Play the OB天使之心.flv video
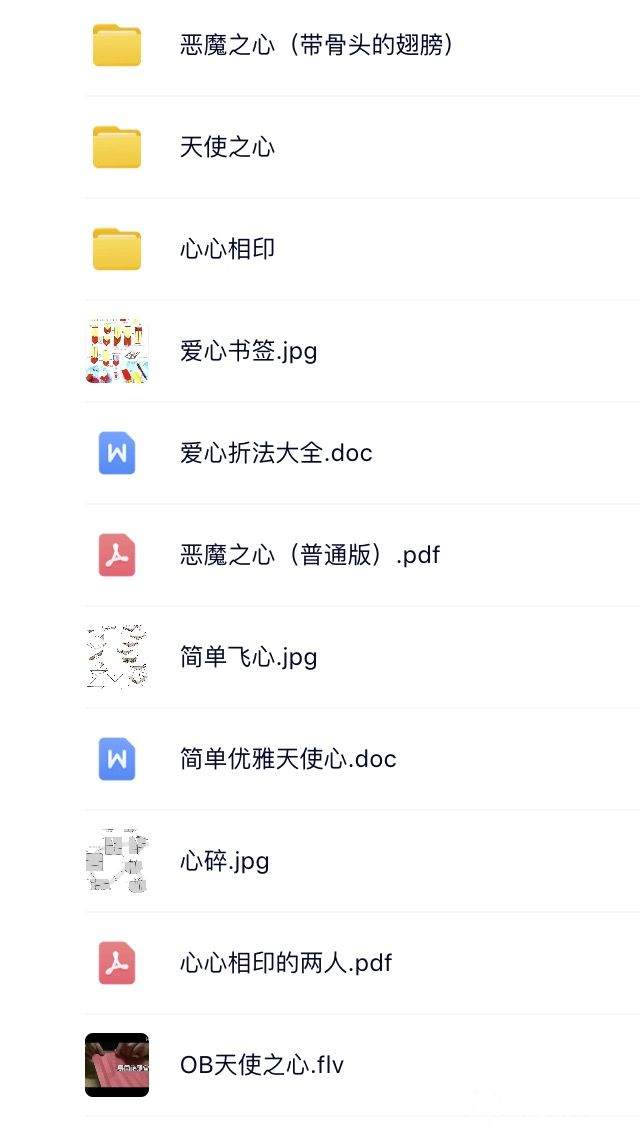Image resolution: width=640 pixels, height=1138 pixels. [x=262, y=1065]
